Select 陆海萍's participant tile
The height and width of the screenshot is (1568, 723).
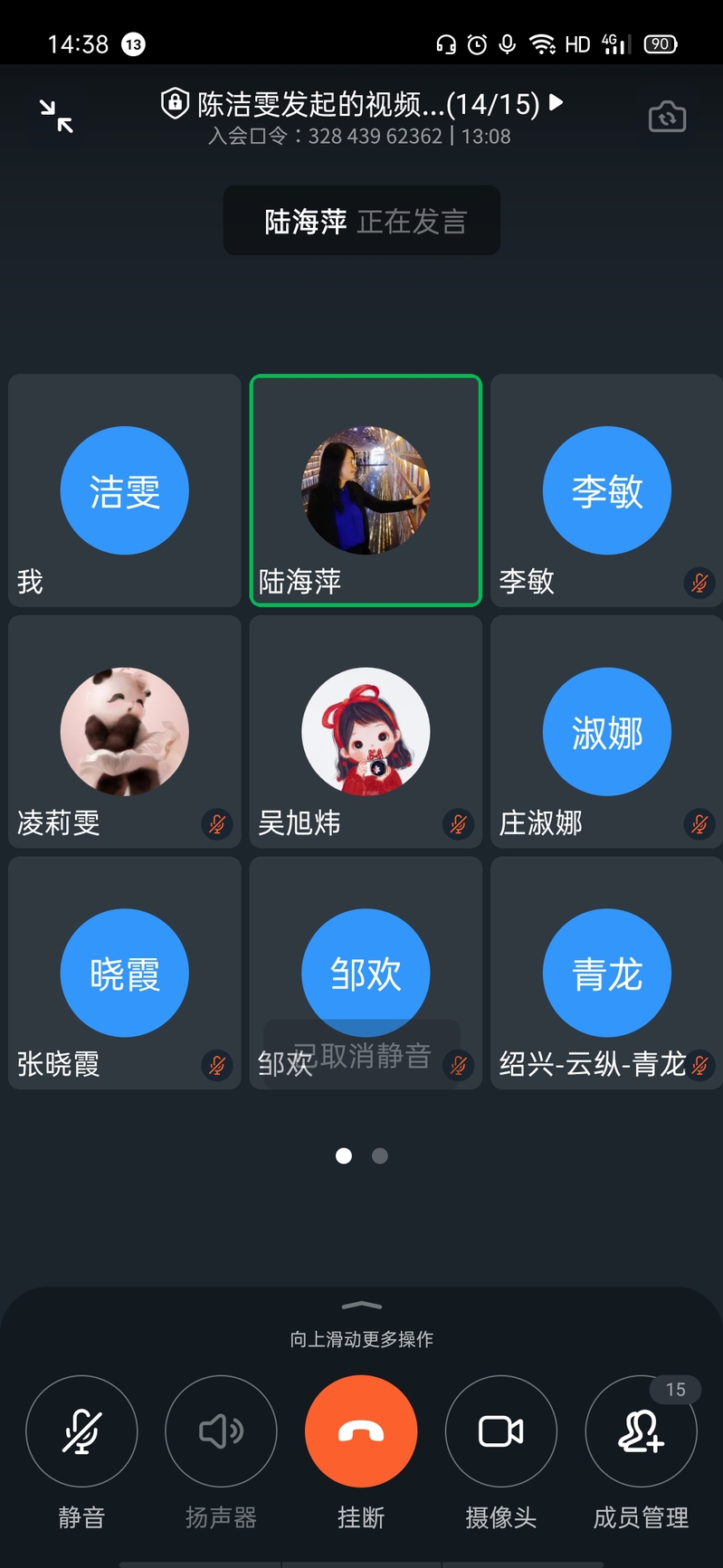tap(366, 490)
